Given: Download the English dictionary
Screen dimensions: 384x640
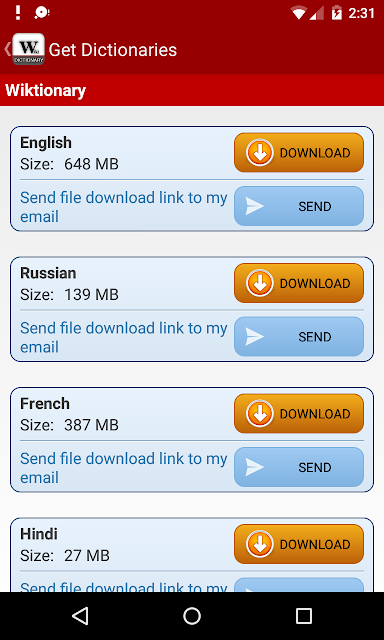Looking at the screenshot, I should point(299,153).
